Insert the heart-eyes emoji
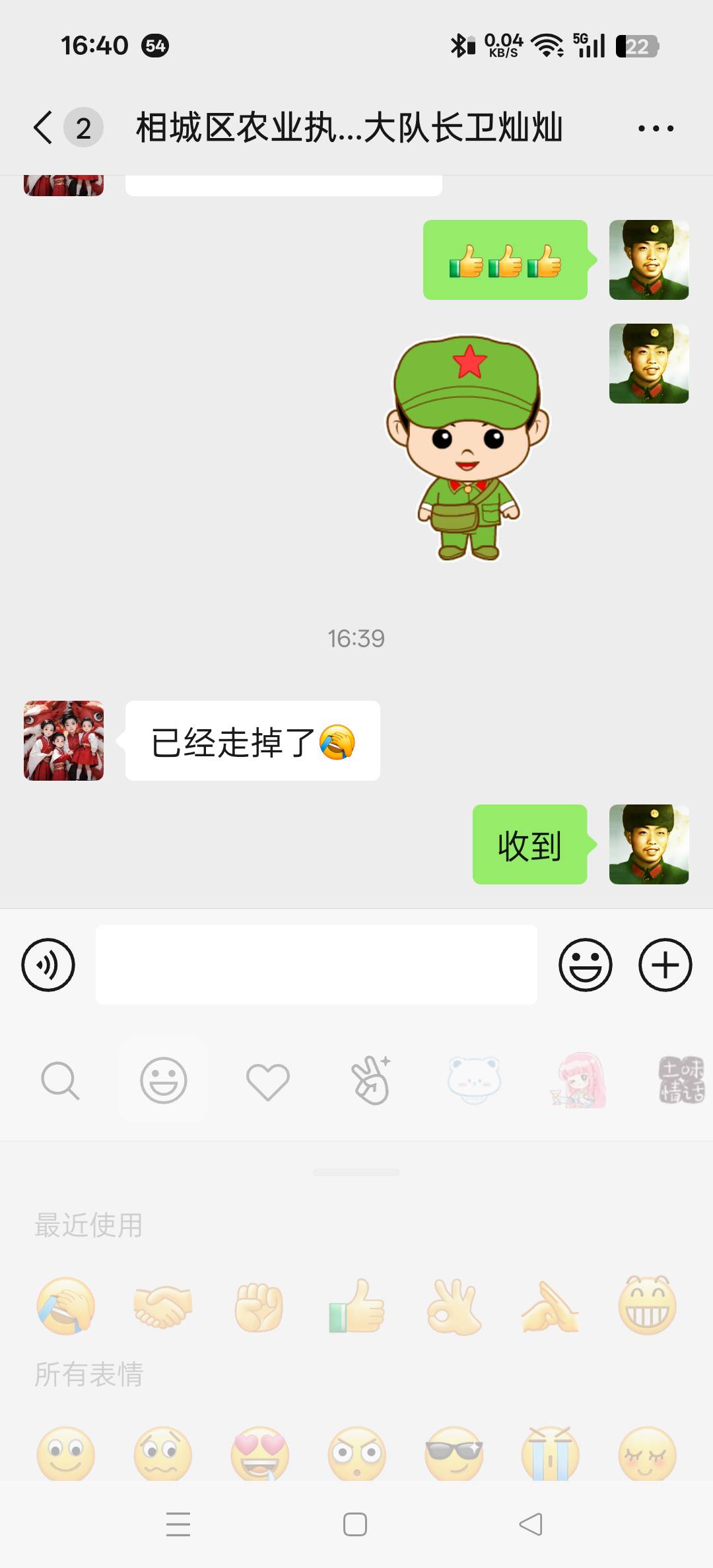The height and width of the screenshot is (1568, 713). pos(259,1454)
